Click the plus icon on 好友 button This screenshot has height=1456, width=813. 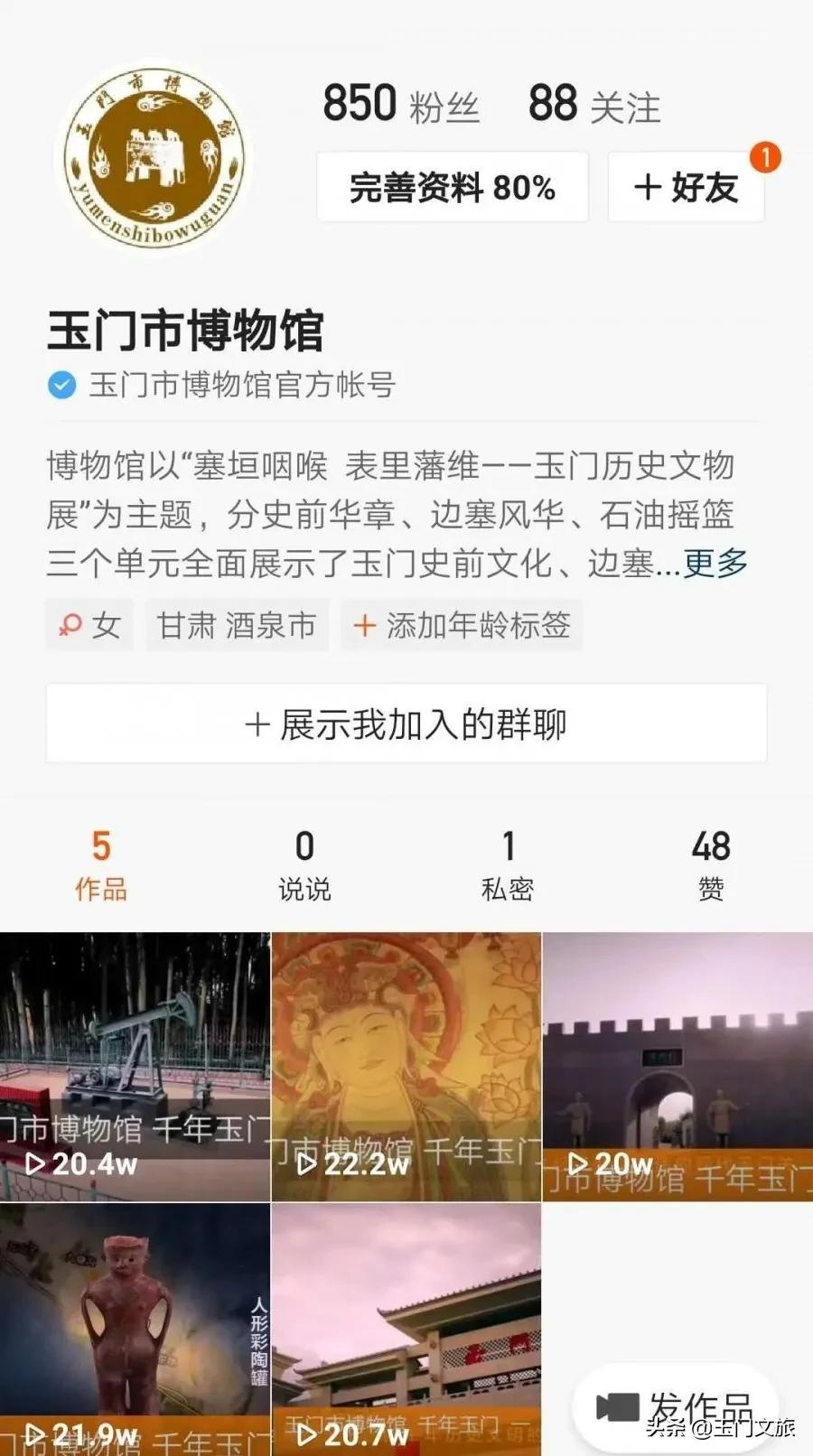(649, 188)
